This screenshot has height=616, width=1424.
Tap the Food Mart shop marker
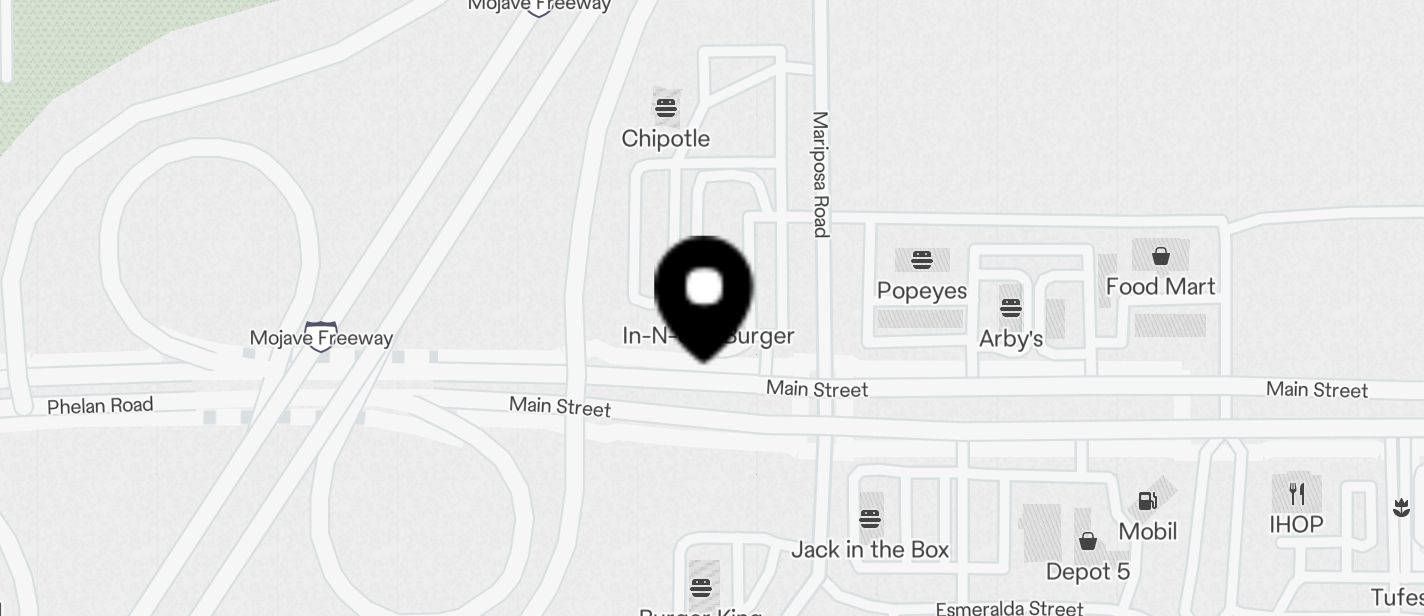(x=1160, y=257)
